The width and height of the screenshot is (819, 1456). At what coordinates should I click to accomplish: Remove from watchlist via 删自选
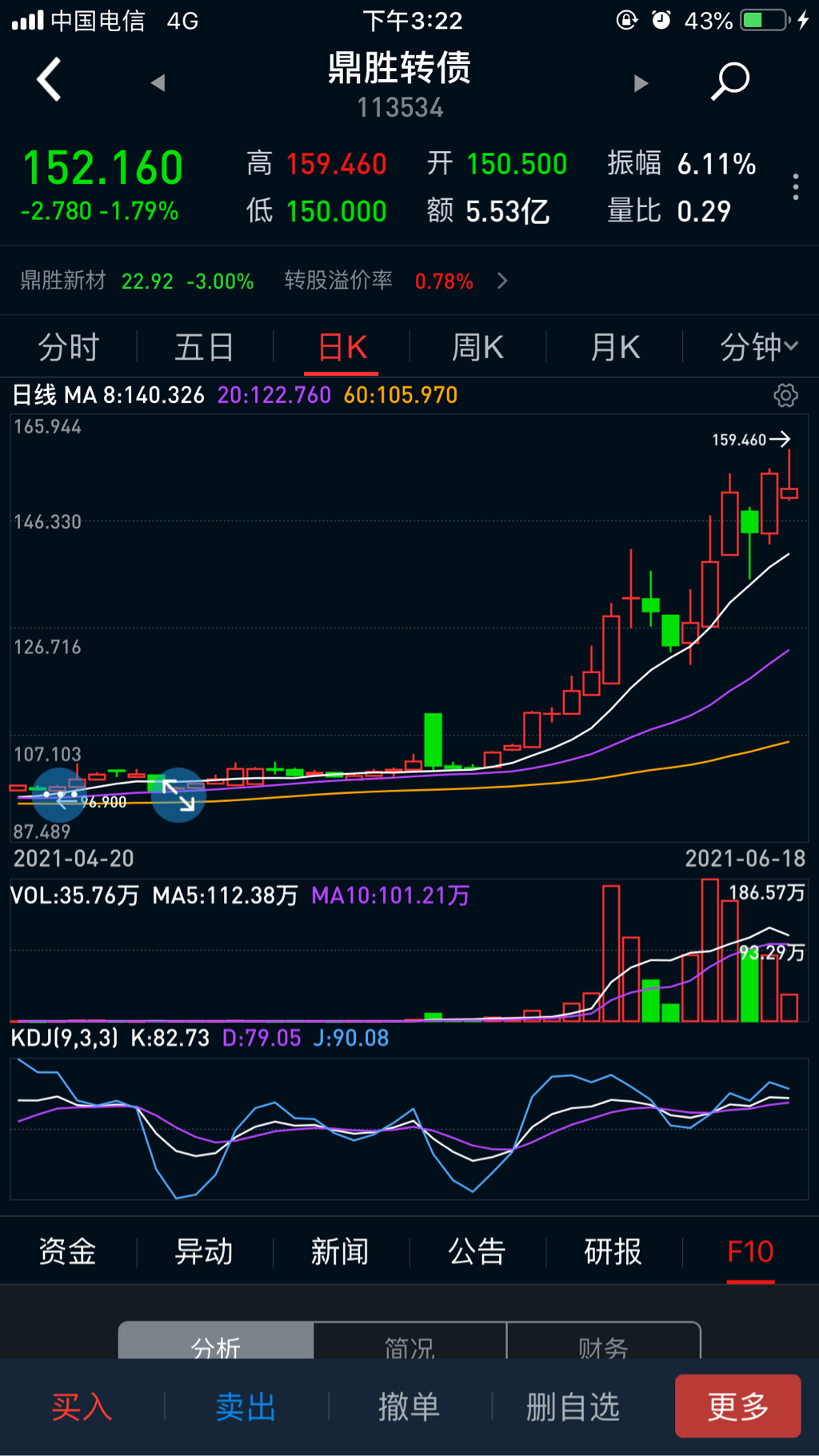(573, 1406)
